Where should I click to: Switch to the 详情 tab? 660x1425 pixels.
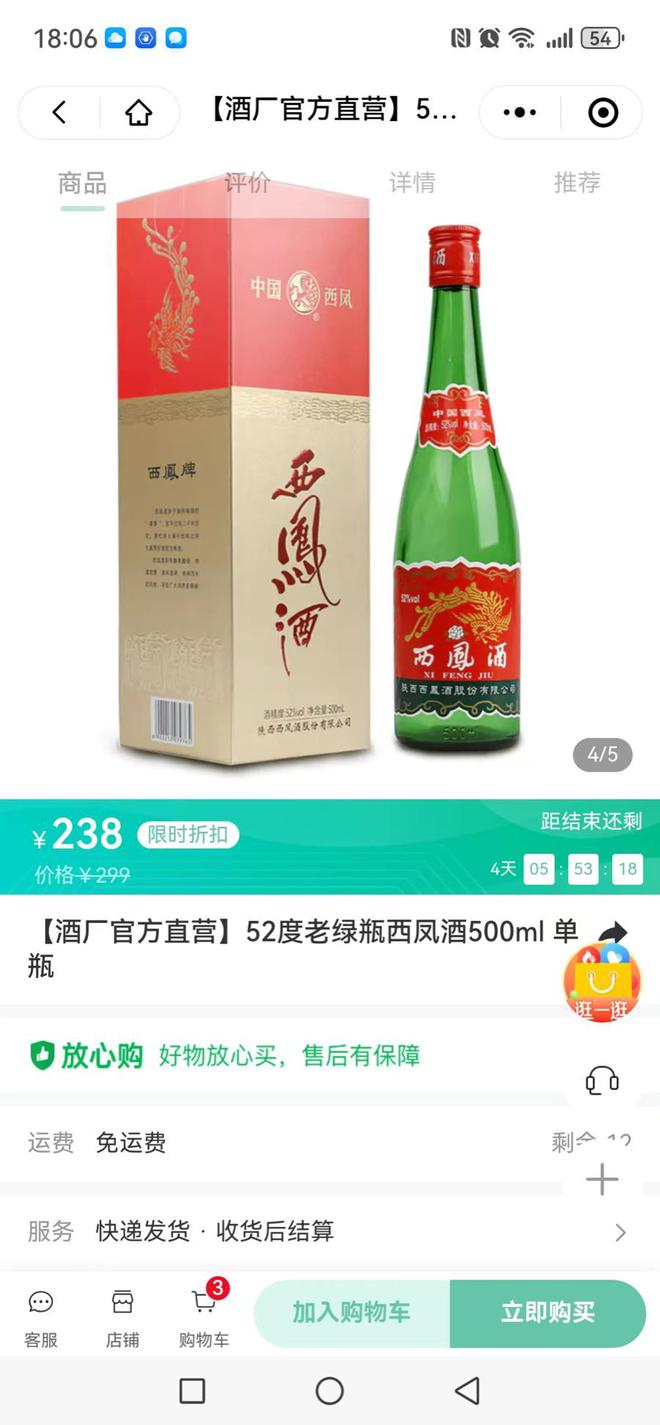412,183
